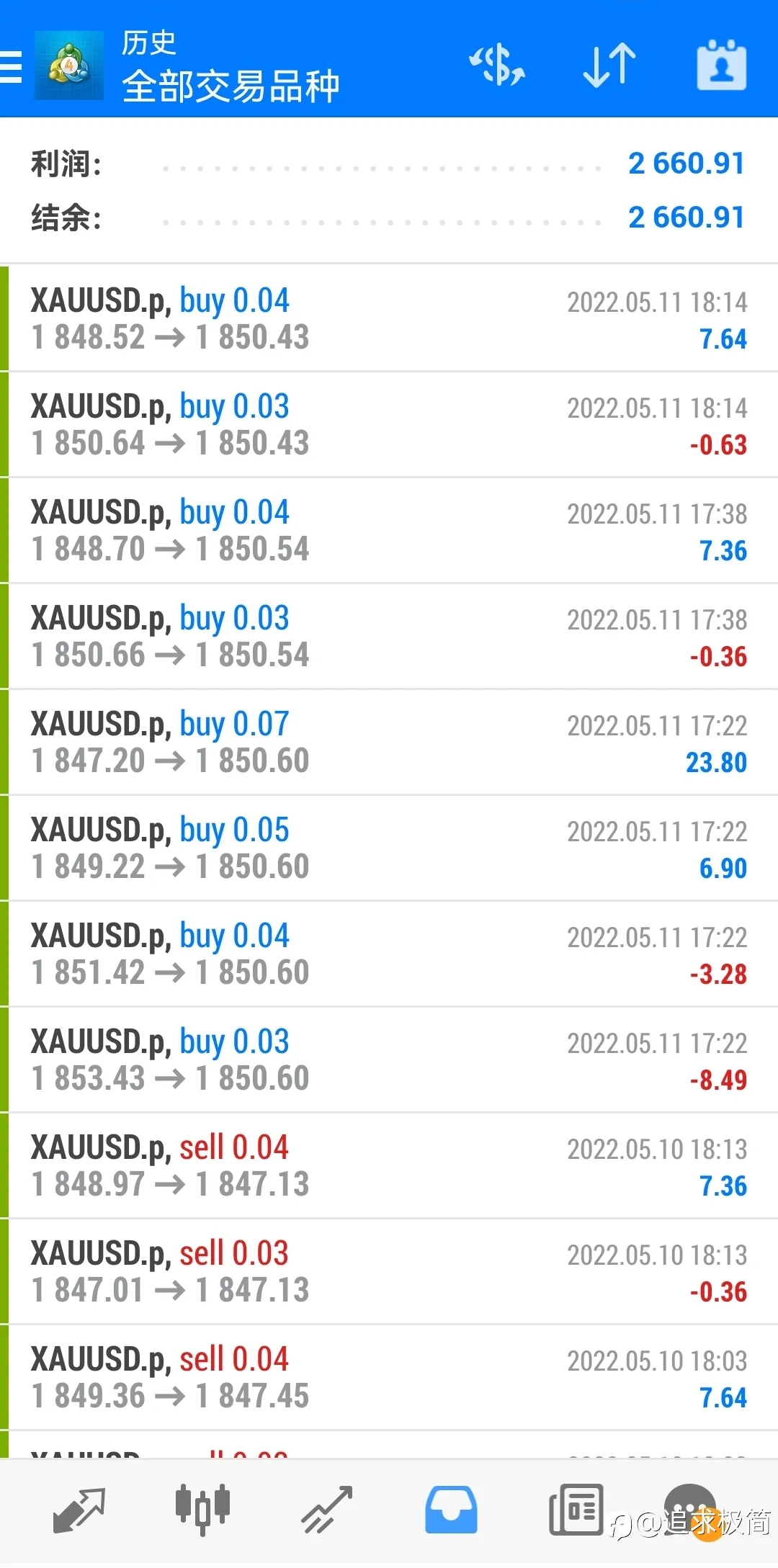Screen dimensions: 778x1568
Task: Open the buy 0.05 trade with 6.90 profit
Action: tap(389, 848)
